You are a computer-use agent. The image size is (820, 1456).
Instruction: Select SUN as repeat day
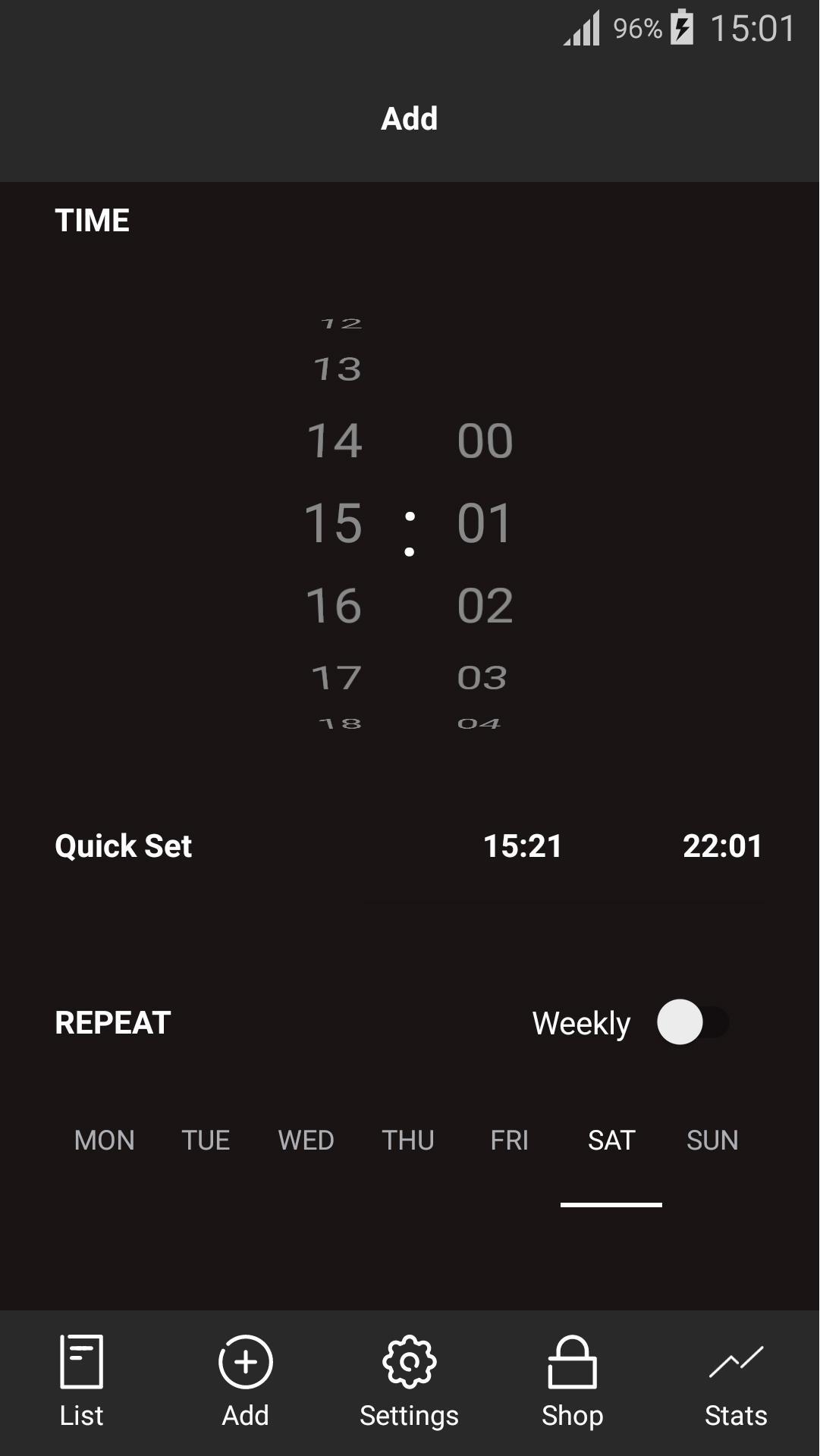click(712, 1140)
